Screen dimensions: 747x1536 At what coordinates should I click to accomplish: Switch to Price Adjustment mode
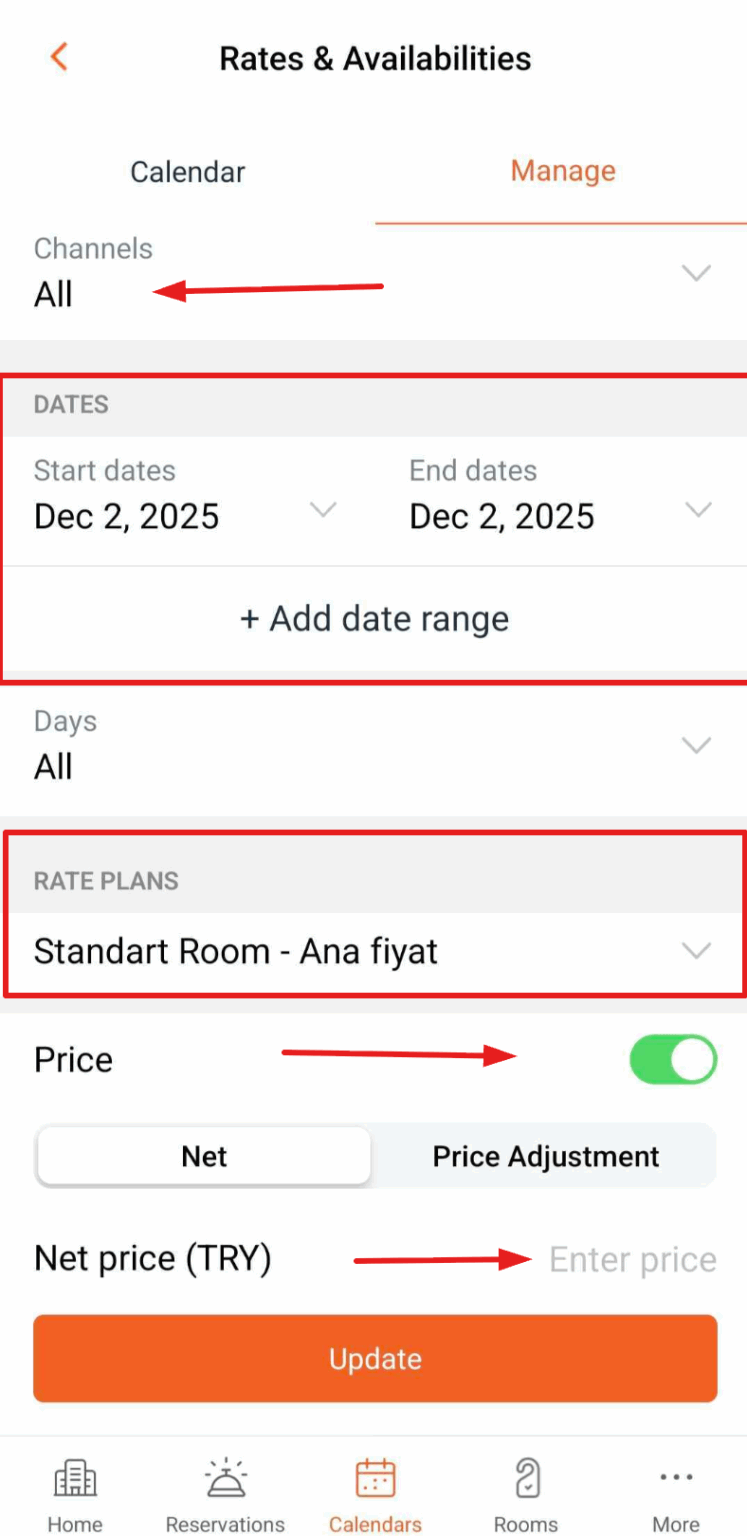tap(545, 1156)
